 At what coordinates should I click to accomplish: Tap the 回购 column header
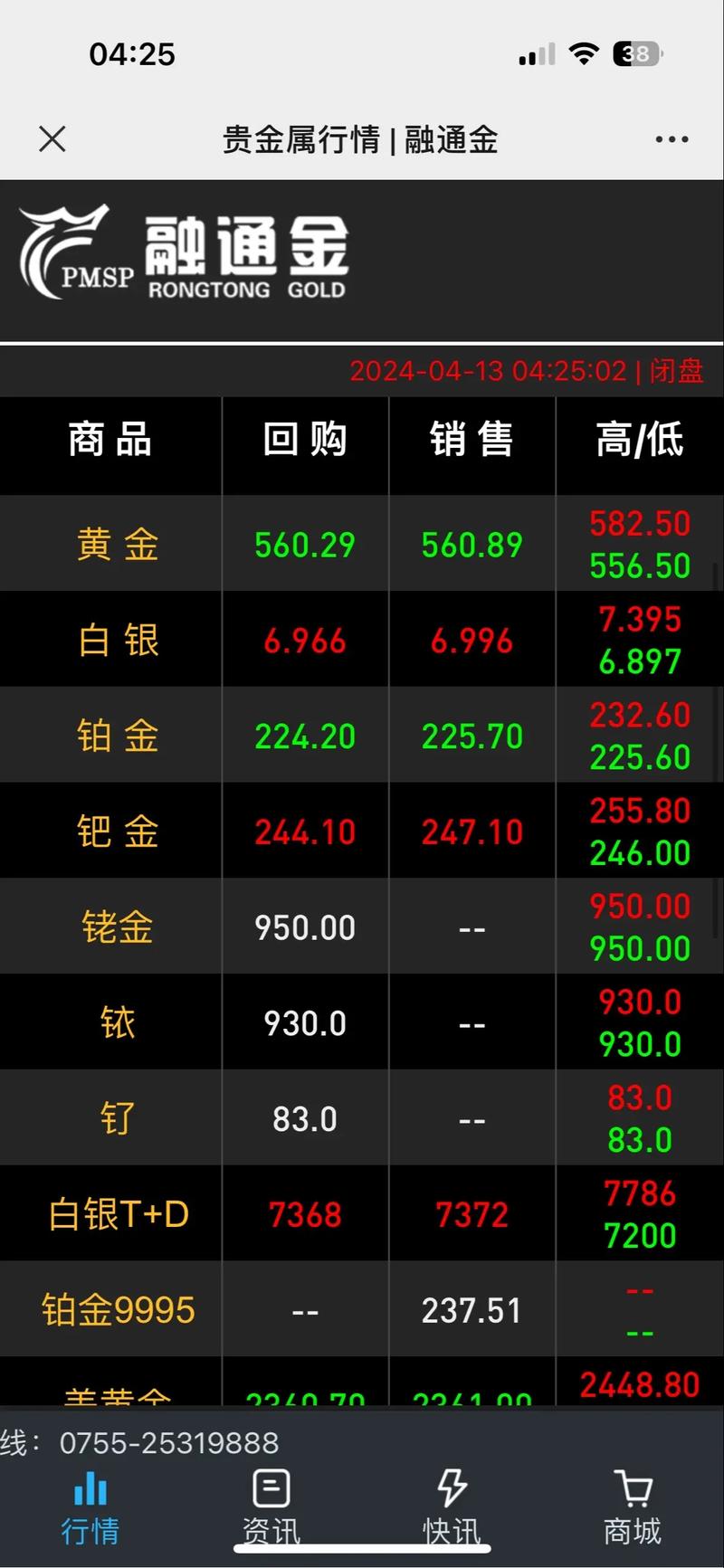pos(304,443)
